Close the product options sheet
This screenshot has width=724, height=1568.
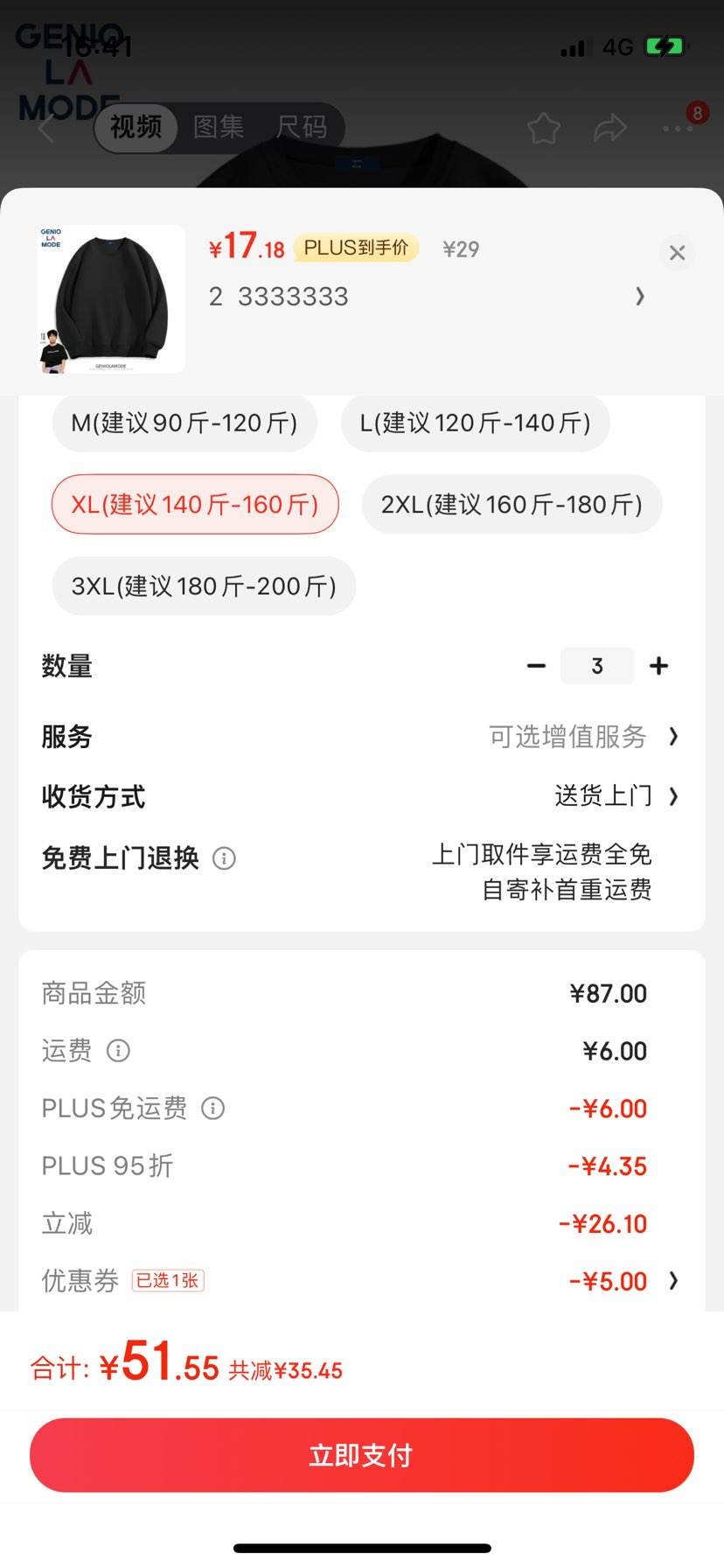(x=677, y=253)
